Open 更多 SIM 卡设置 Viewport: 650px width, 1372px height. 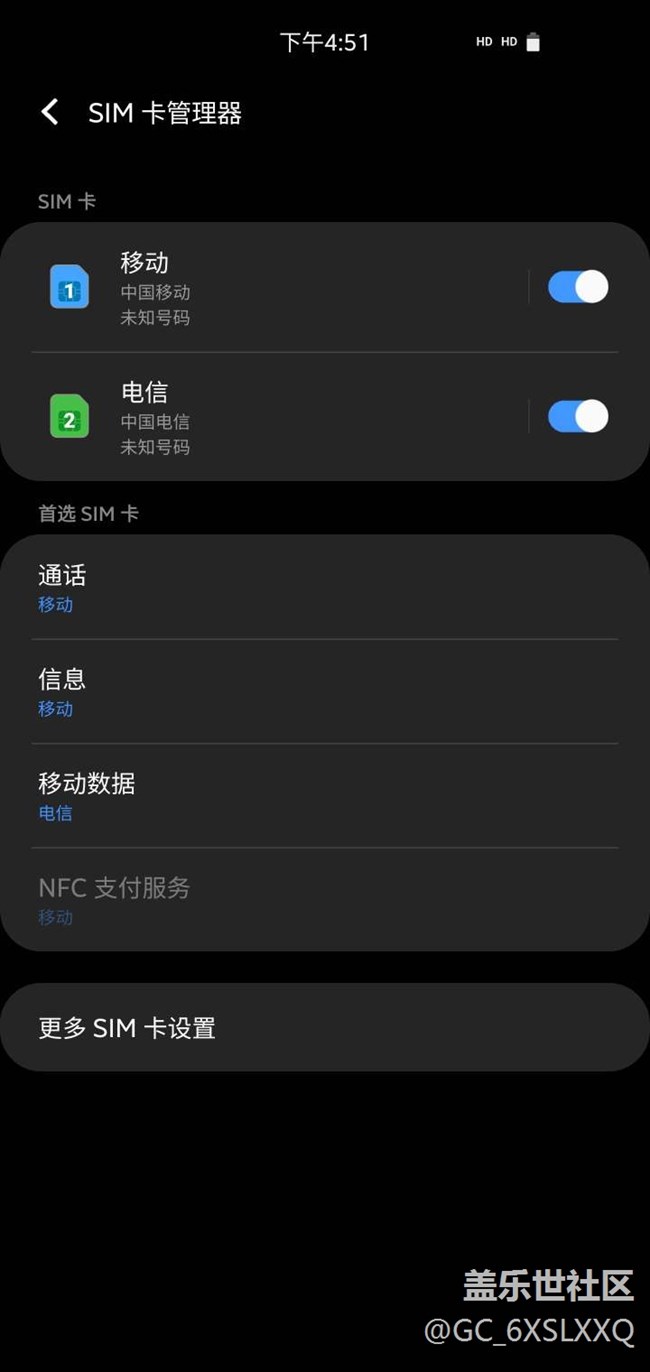(324, 1028)
